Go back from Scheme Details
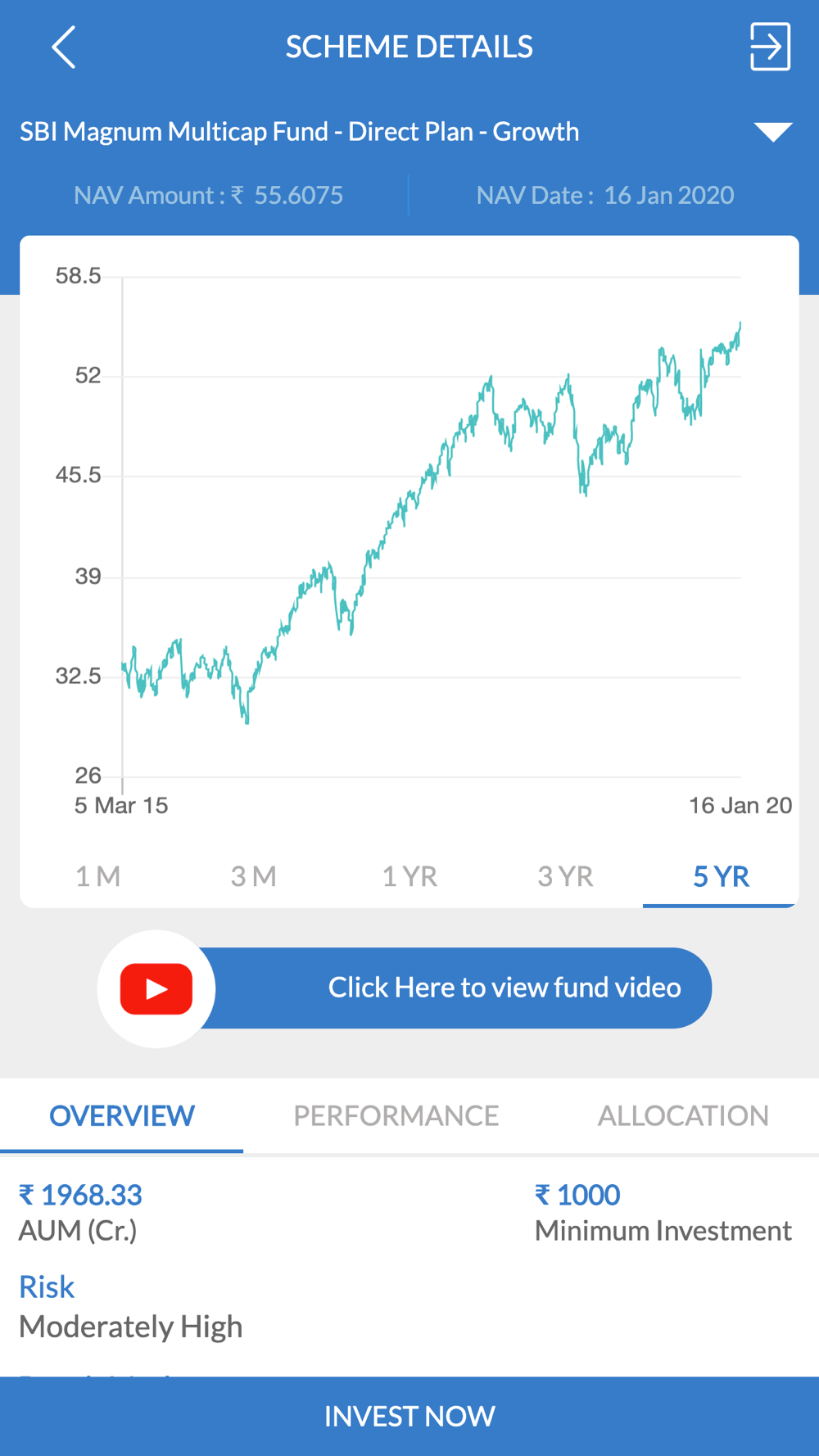The width and height of the screenshot is (819, 1456). pos(64,47)
